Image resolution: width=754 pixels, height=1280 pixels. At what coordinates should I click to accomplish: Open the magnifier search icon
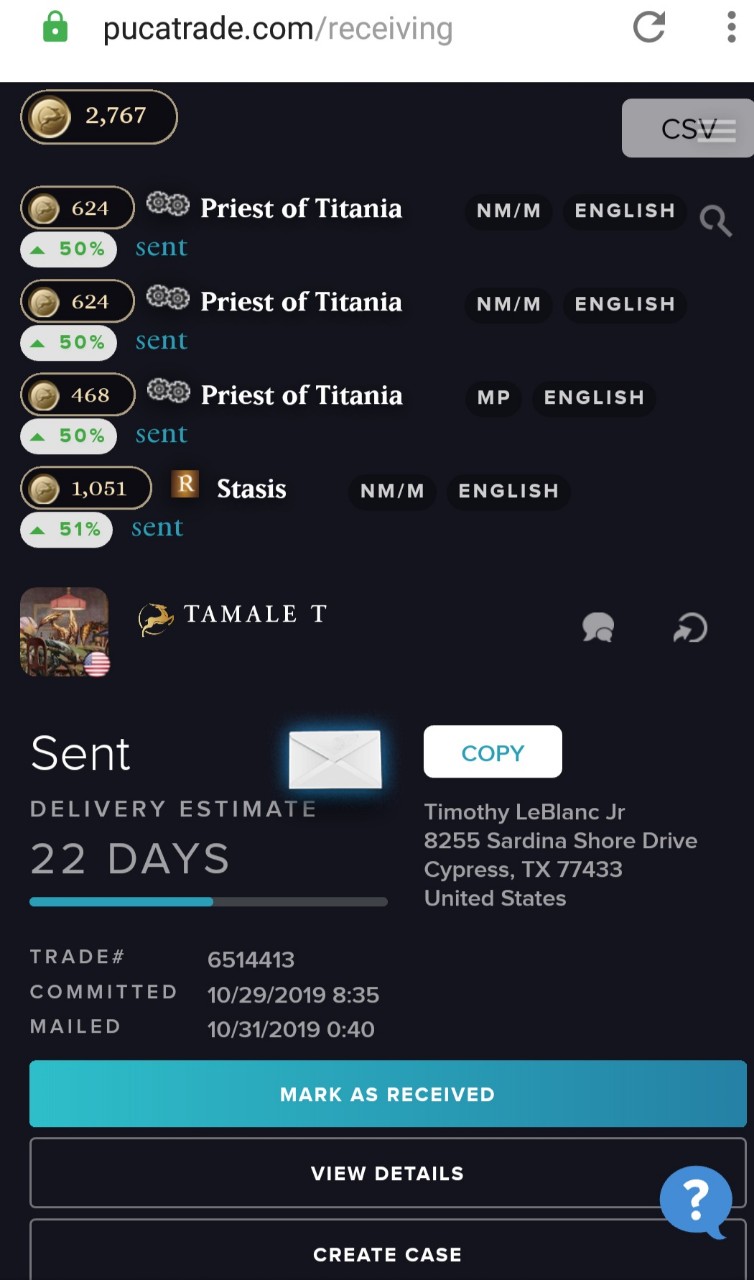[715, 220]
